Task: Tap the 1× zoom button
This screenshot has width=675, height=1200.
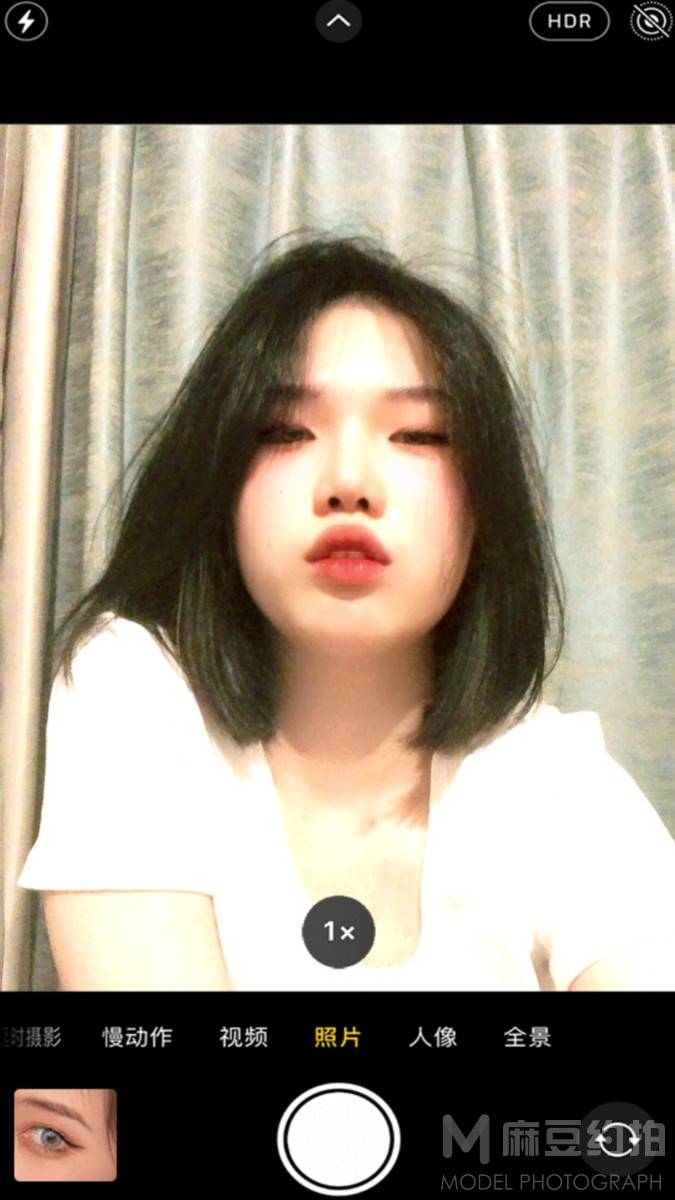Action: 338,931
